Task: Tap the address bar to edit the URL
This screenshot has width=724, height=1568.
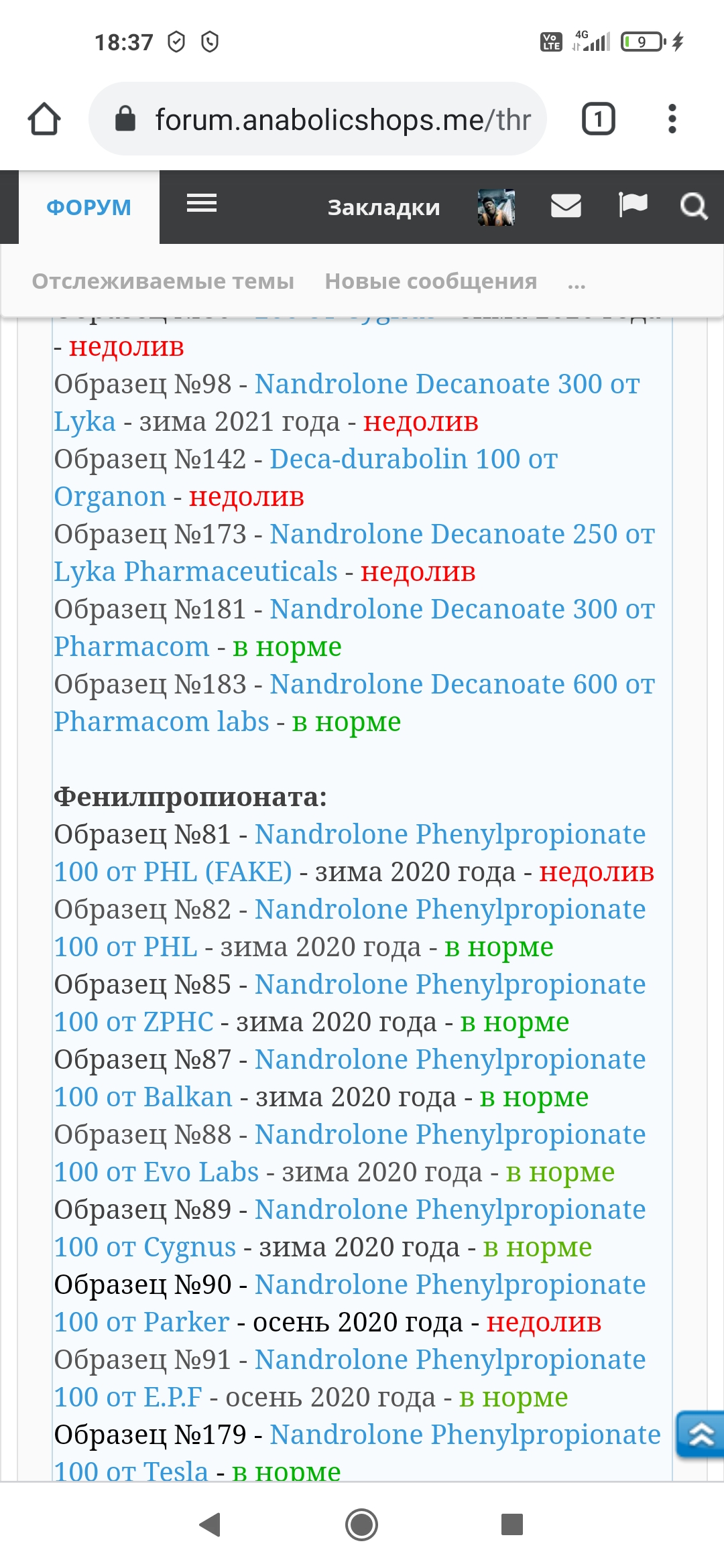Action: coord(335,119)
